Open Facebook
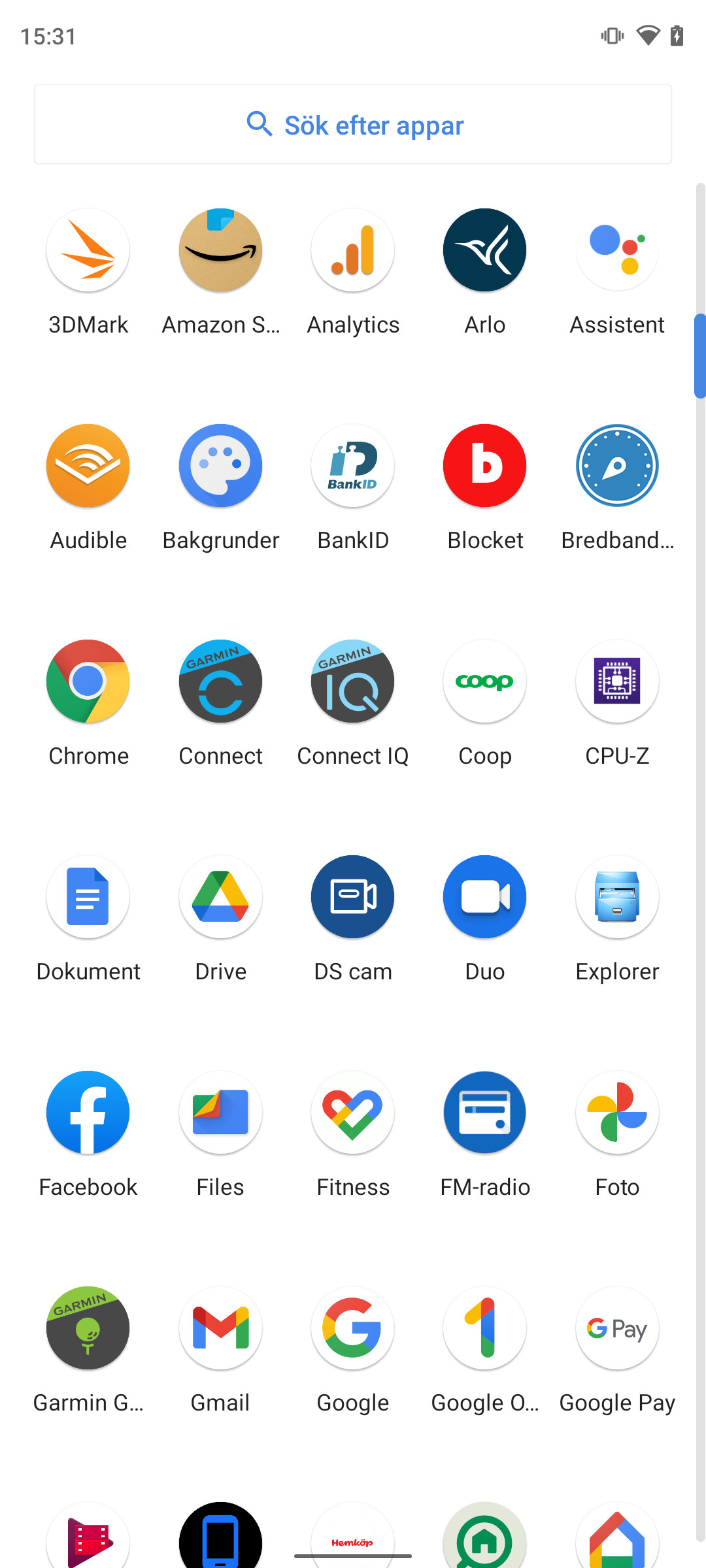The width and height of the screenshot is (706, 1568). pyautogui.click(x=88, y=1113)
